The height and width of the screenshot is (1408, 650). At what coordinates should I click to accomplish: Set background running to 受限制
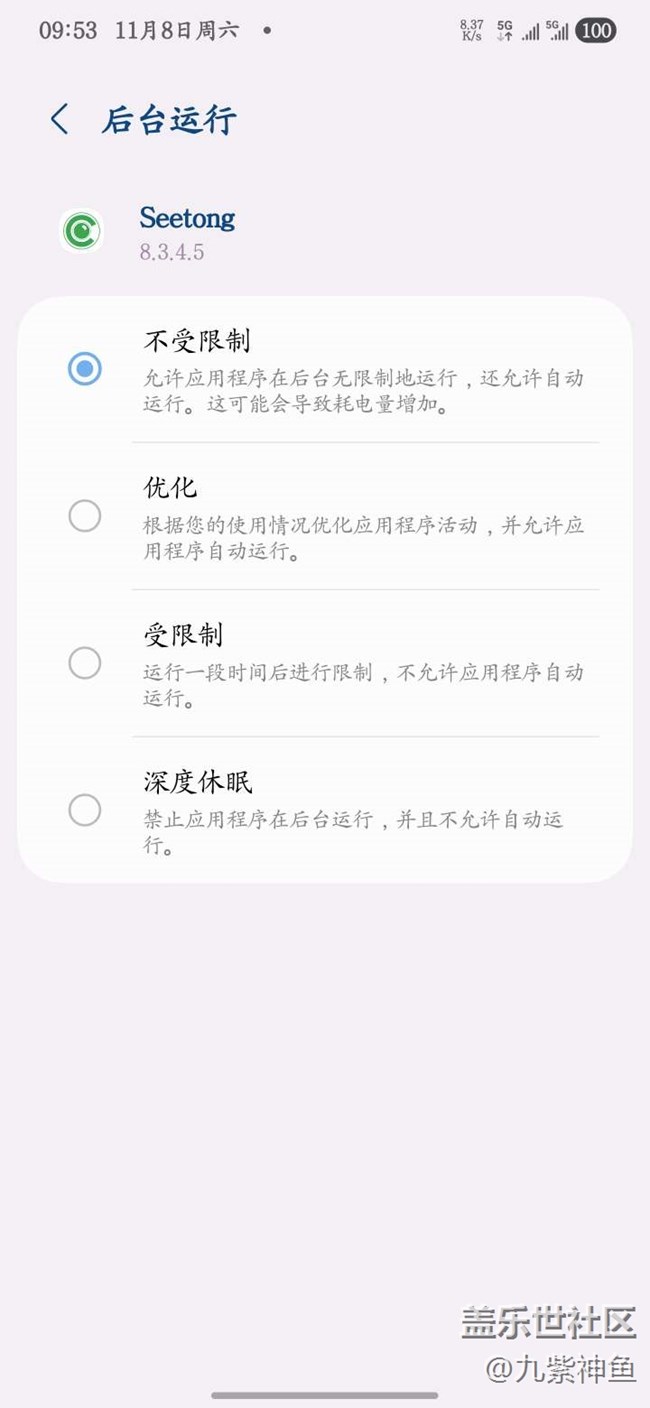point(85,663)
